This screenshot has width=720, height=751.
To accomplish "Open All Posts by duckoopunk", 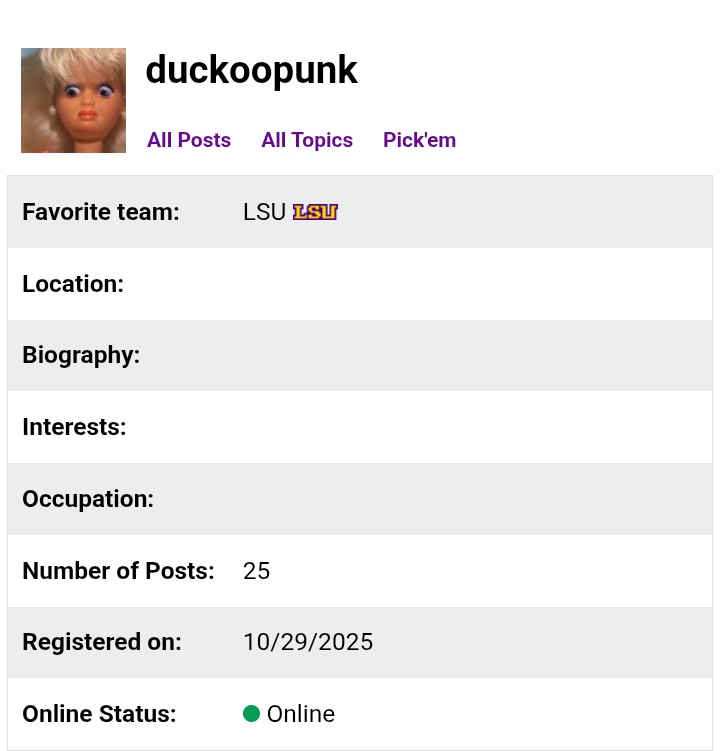I will [x=189, y=140].
